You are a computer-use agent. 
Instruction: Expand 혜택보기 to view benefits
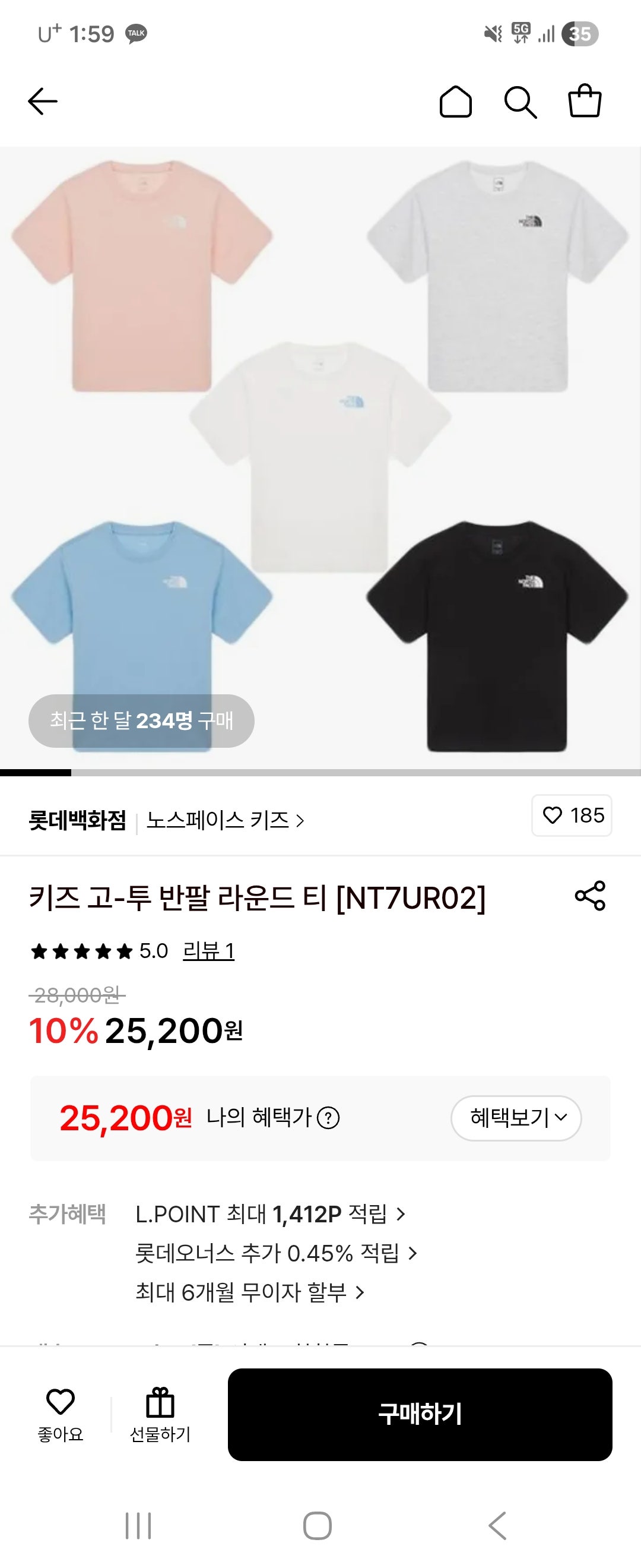click(518, 1118)
